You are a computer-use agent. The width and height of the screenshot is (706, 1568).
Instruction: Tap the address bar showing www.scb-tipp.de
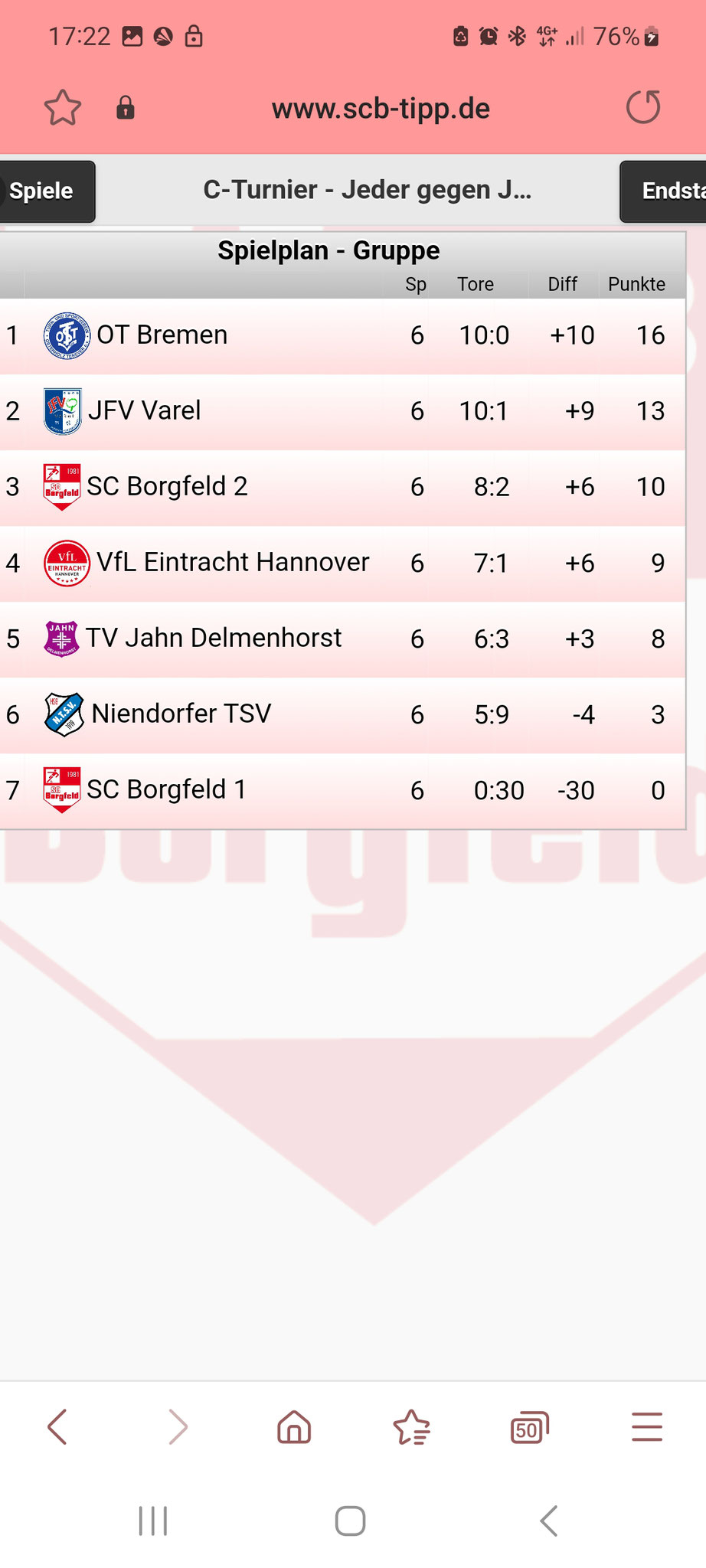(381, 109)
